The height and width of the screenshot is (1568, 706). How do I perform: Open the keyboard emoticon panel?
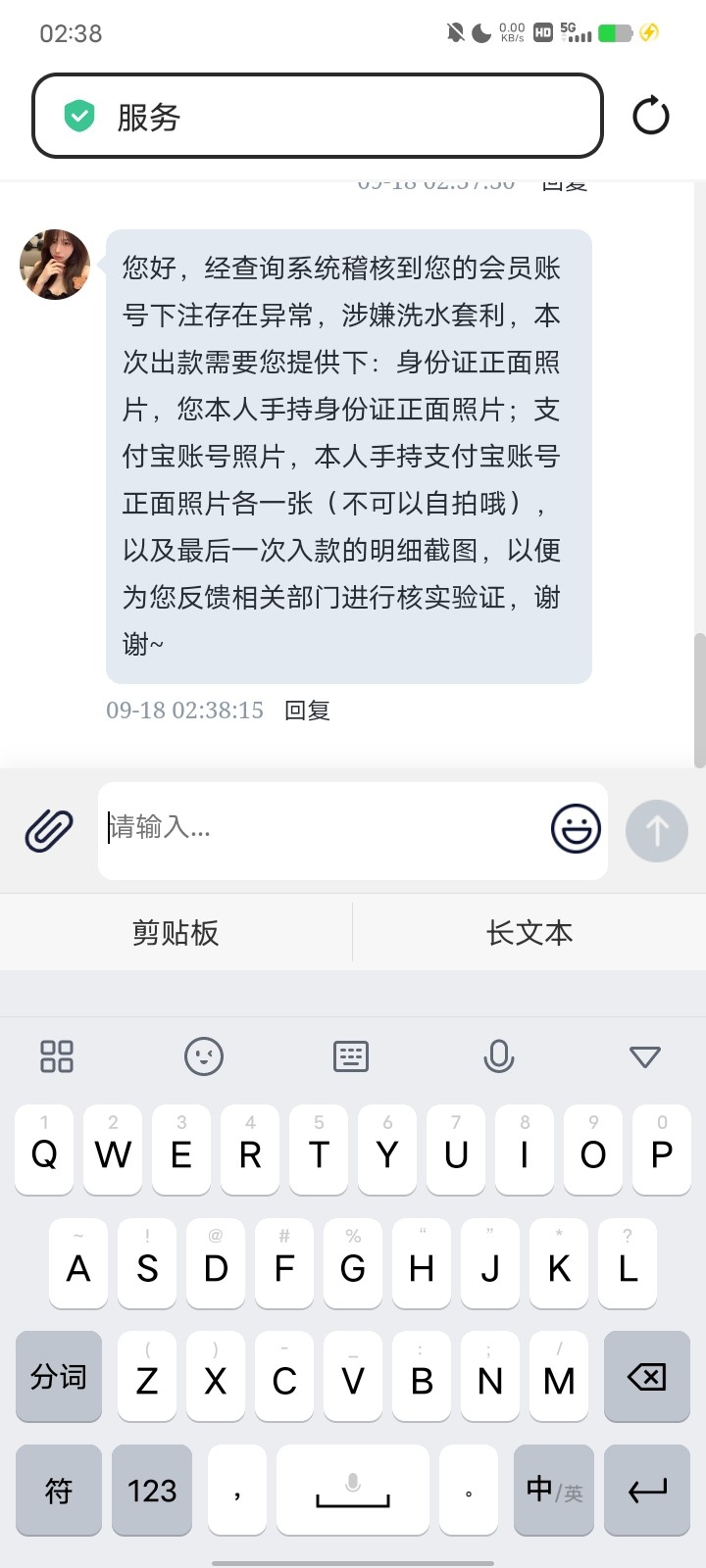coord(204,1056)
